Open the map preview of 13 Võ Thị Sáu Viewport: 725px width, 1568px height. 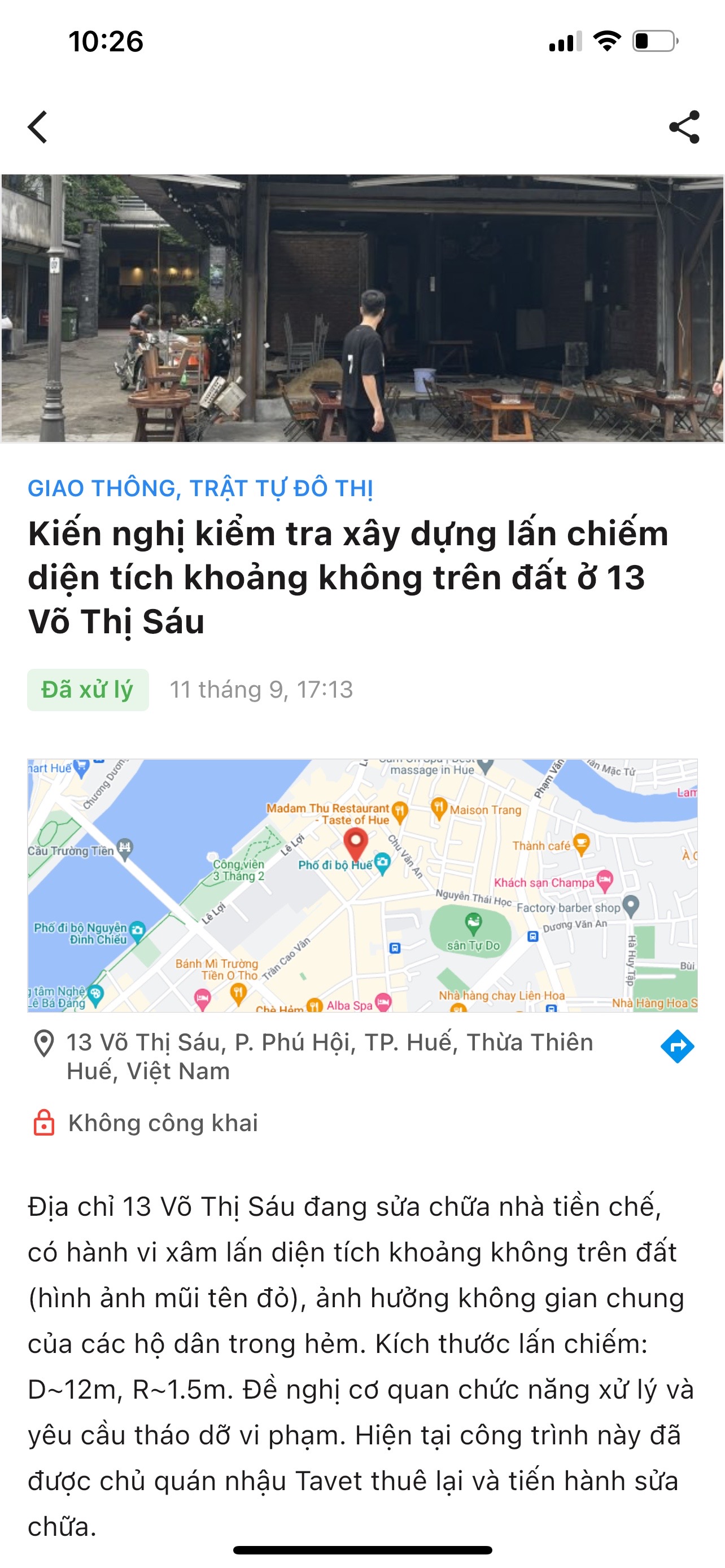click(x=362, y=885)
